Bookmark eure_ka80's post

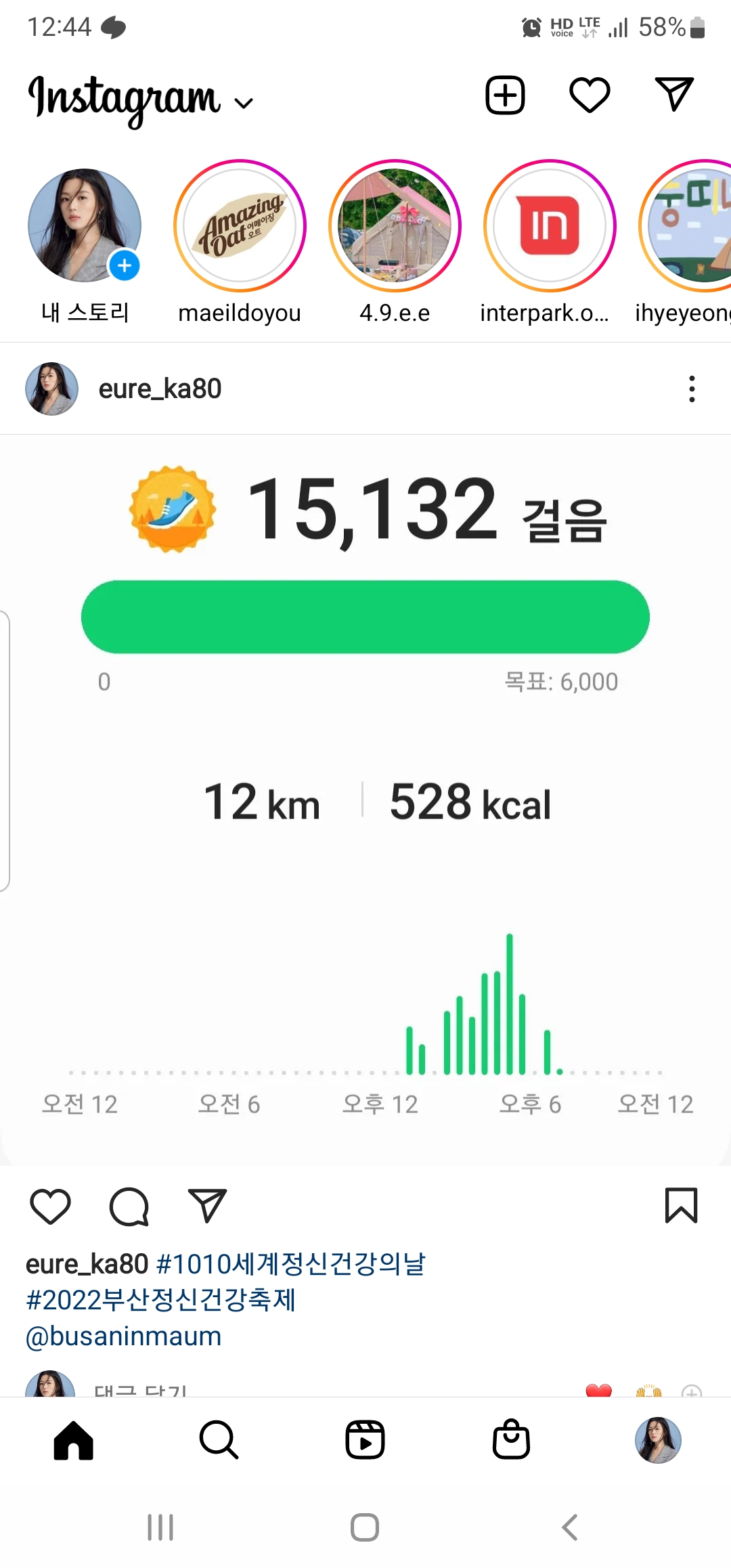[681, 1206]
